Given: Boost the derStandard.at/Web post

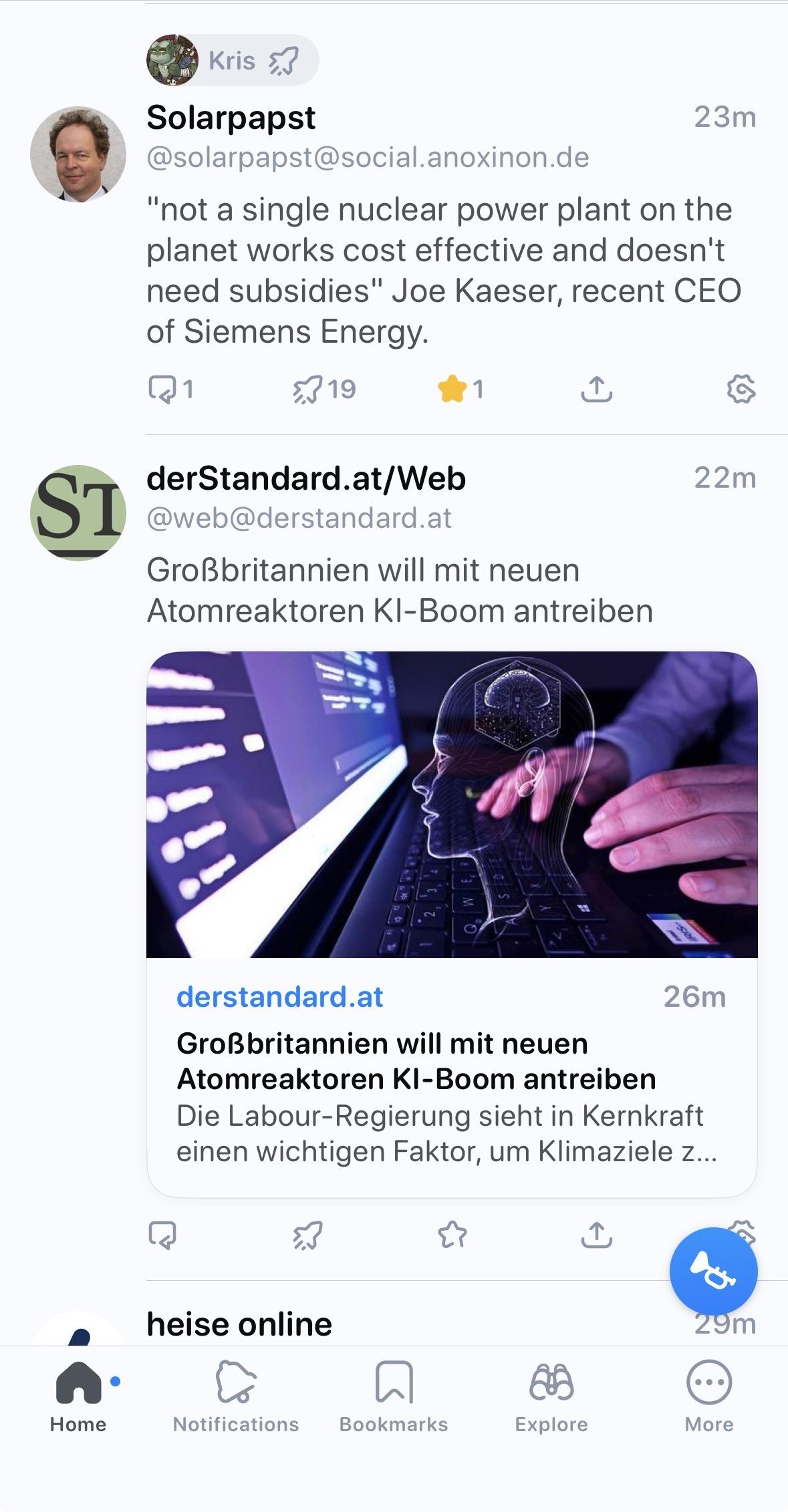Looking at the screenshot, I should pyautogui.click(x=308, y=1235).
